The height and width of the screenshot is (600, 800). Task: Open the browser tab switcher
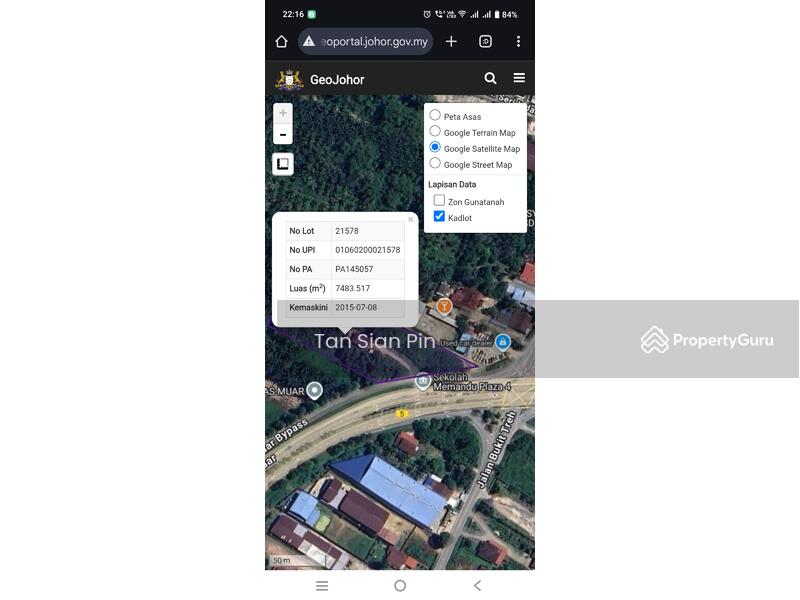click(485, 41)
